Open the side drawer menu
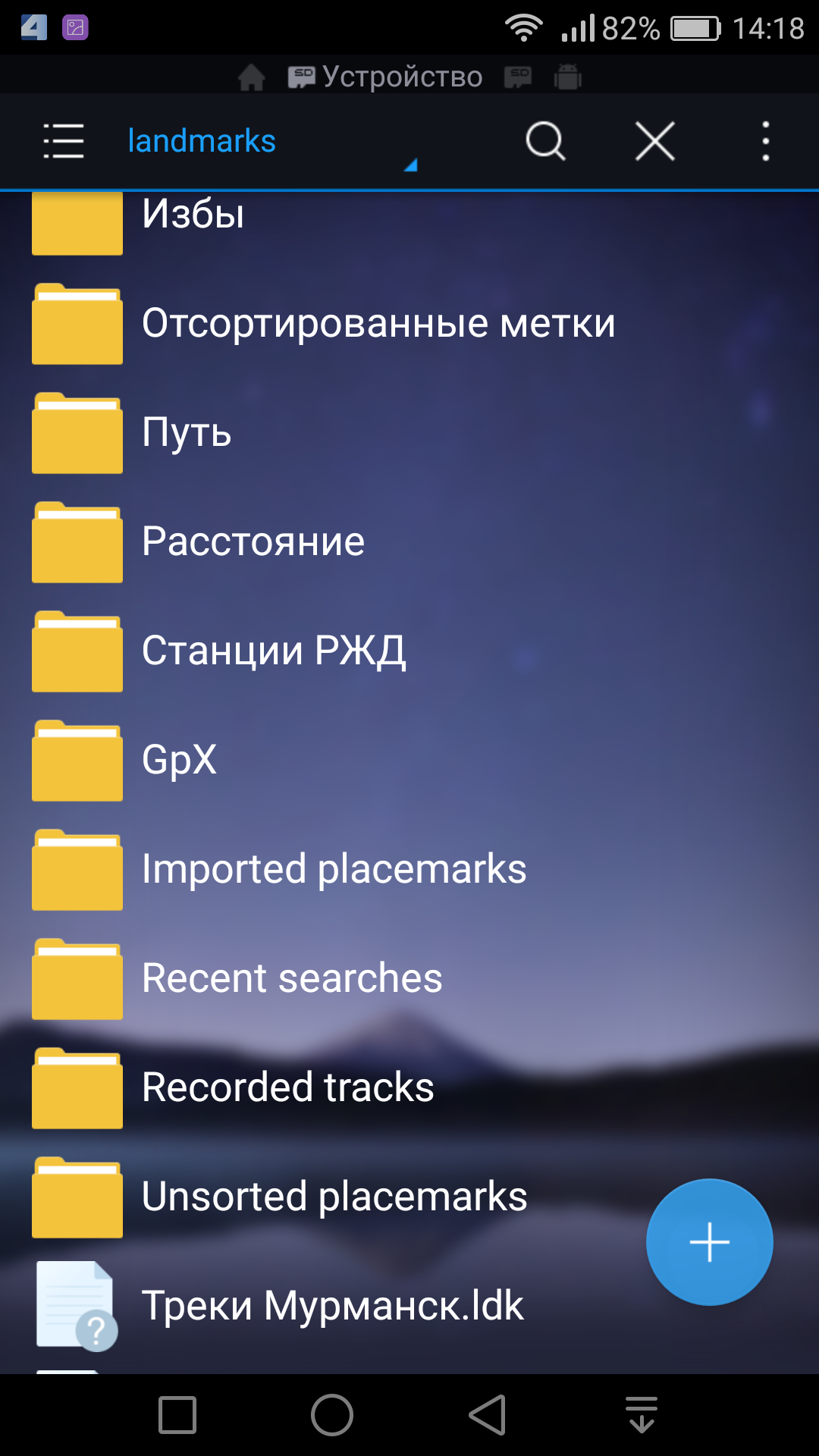The width and height of the screenshot is (819, 1456). (x=64, y=141)
